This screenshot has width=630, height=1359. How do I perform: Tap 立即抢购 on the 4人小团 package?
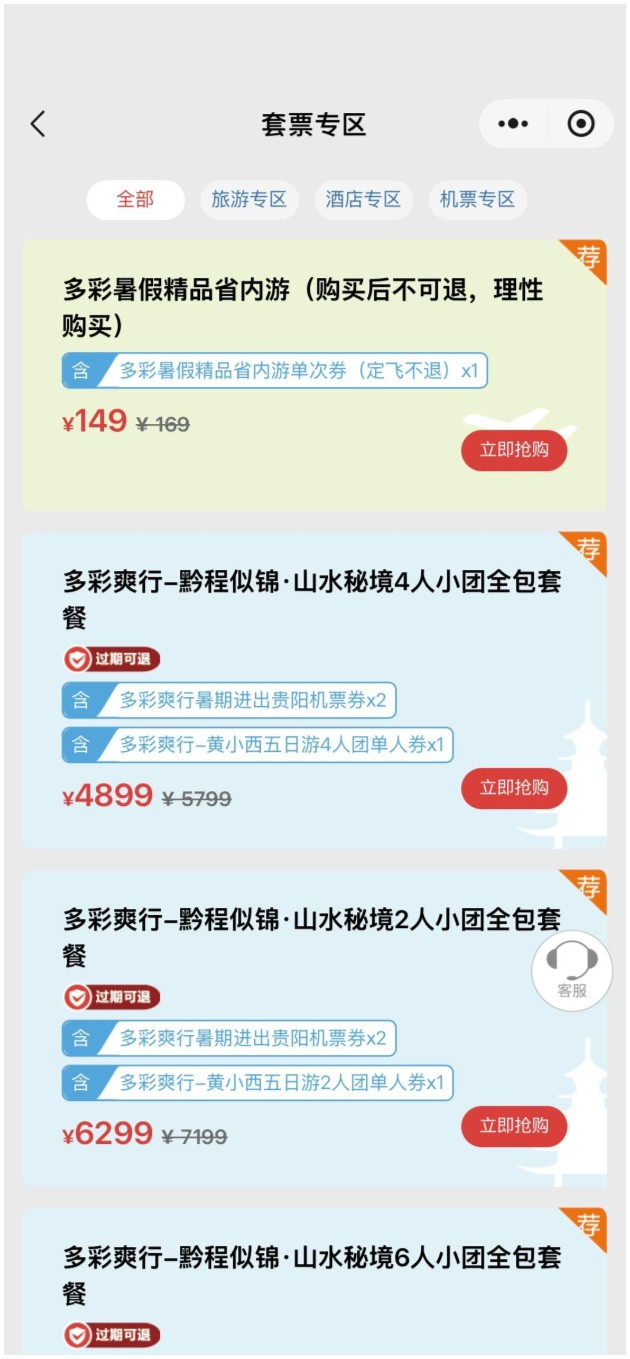tap(513, 788)
